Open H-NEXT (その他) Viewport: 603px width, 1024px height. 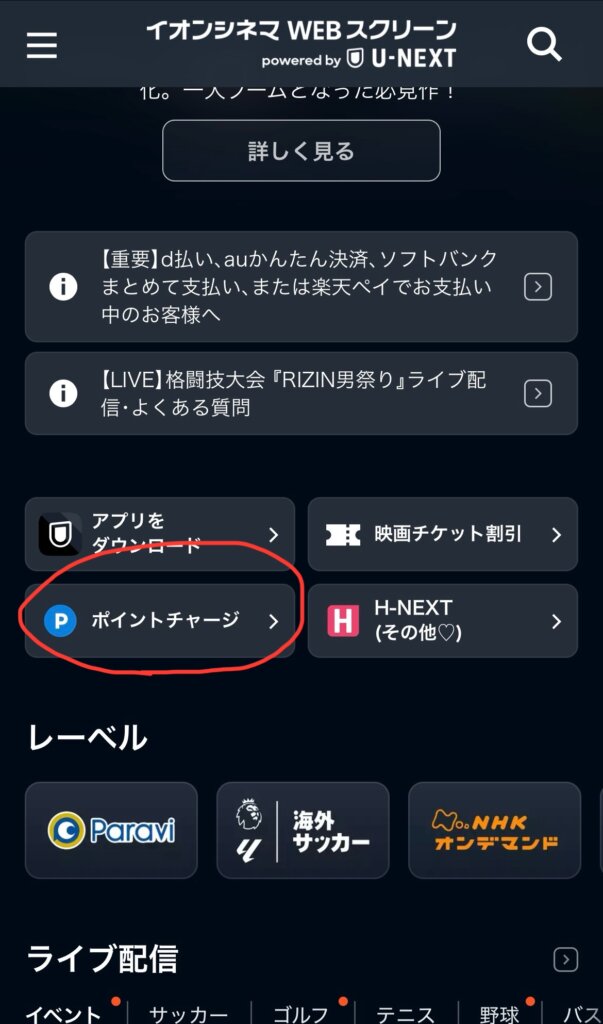(443, 621)
